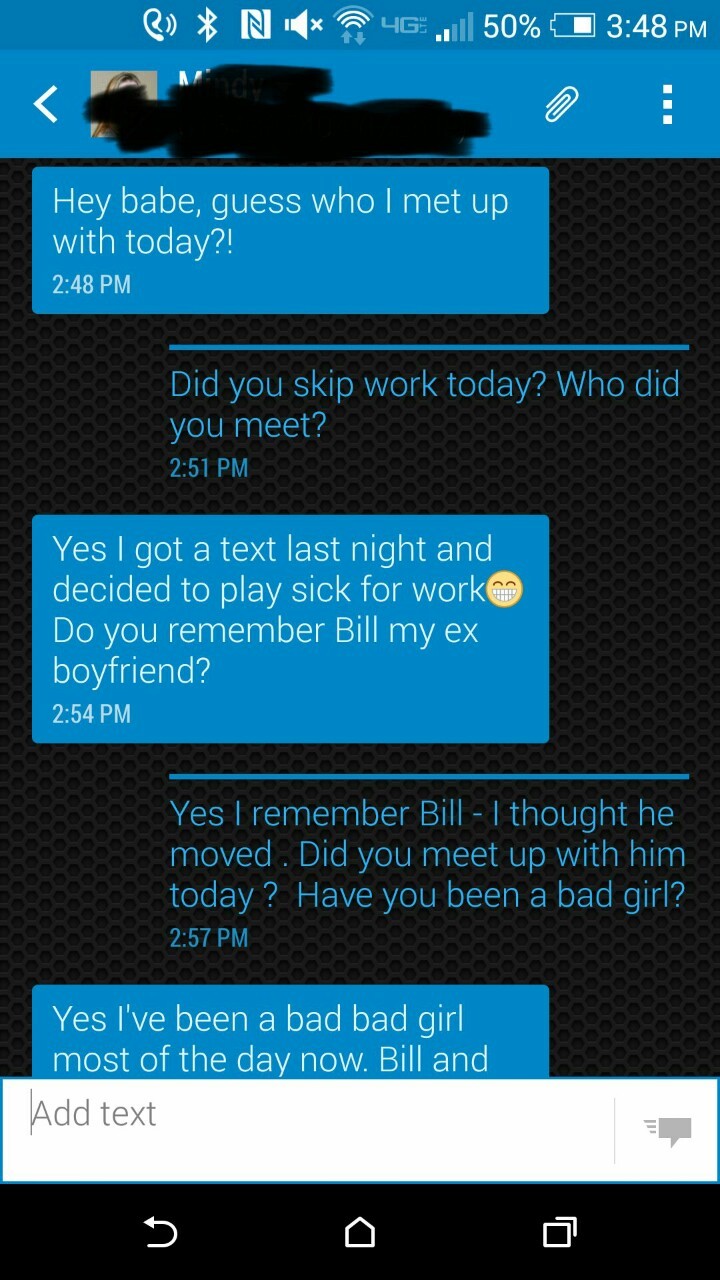Image resolution: width=720 pixels, height=1280 pixels.
Task: Tap the system back button
Action: pos(161,1233)
